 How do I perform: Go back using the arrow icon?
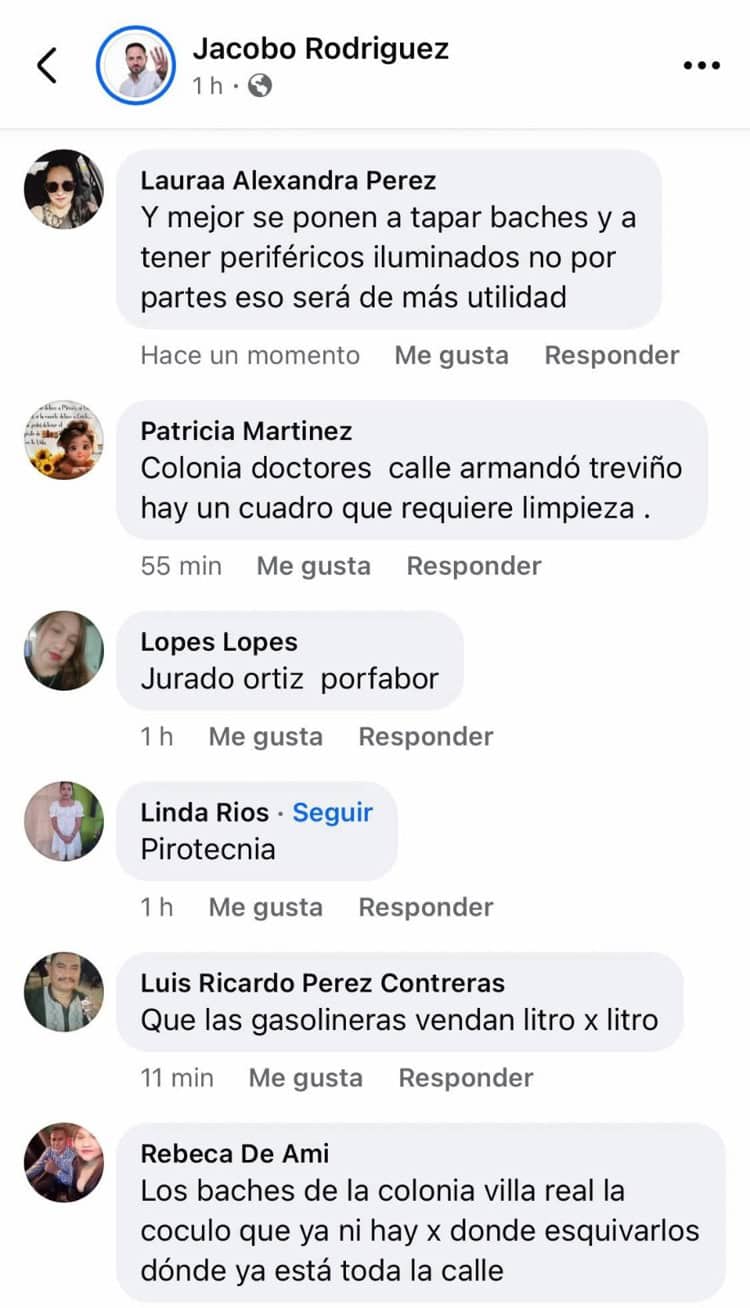47,65
